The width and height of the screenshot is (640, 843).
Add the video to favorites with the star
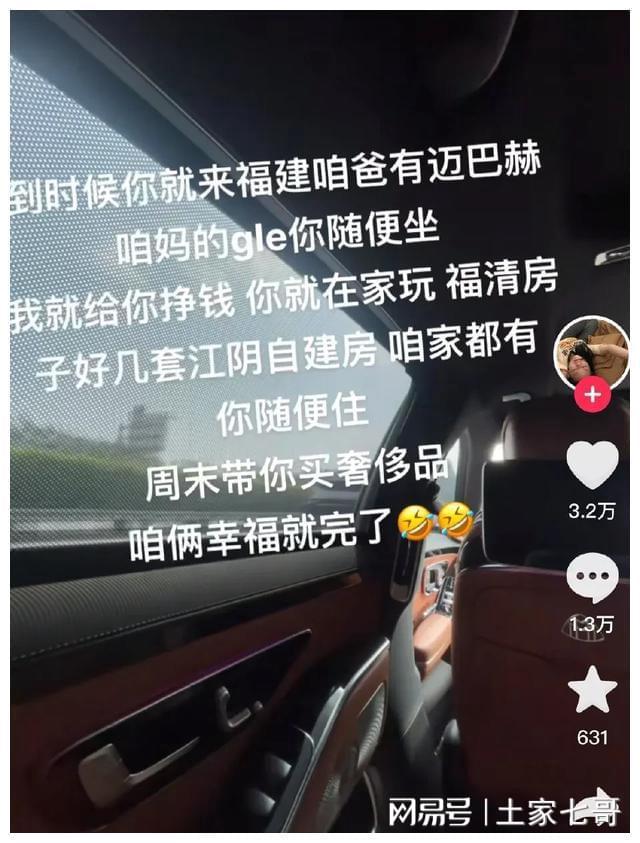click(592, 692)
